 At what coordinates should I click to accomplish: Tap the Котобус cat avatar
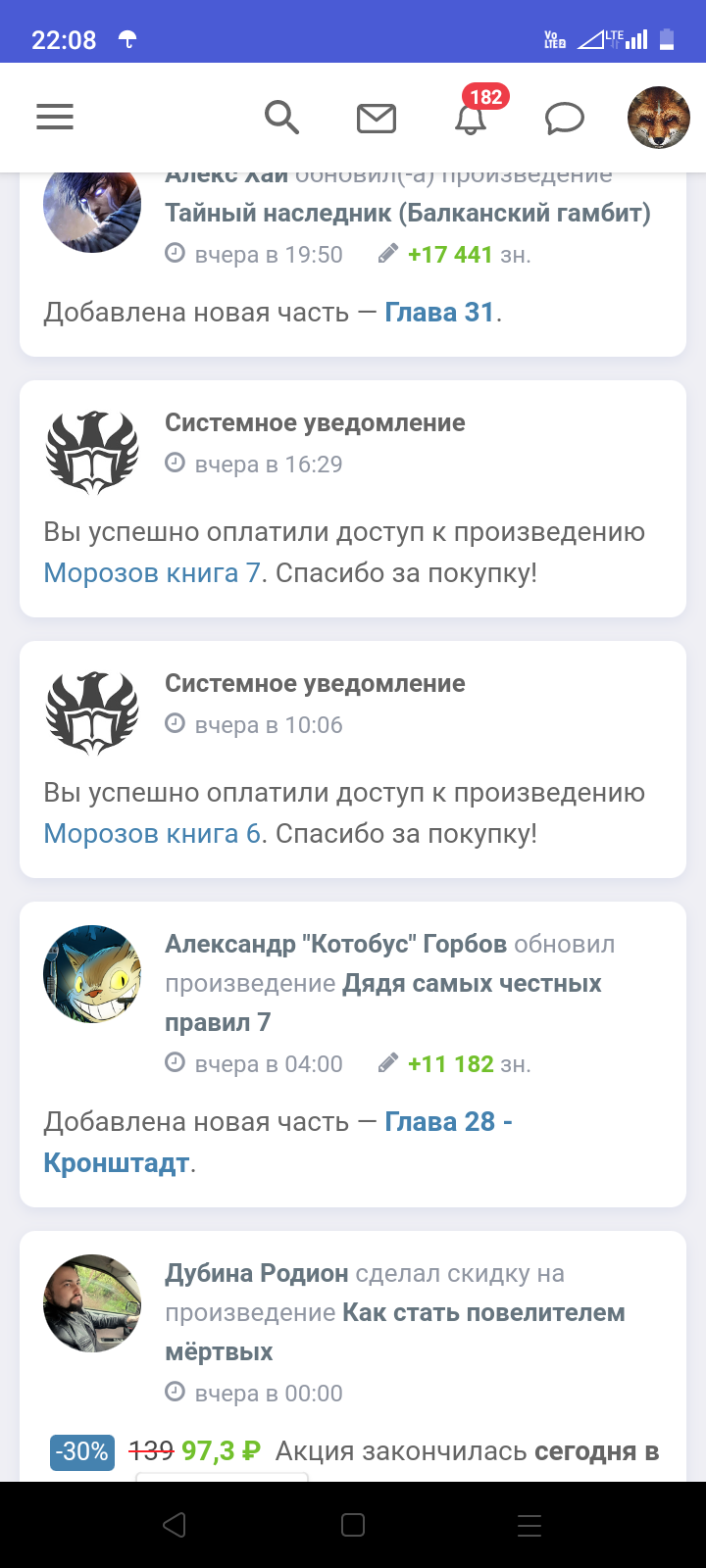click(x=92, y=973)
